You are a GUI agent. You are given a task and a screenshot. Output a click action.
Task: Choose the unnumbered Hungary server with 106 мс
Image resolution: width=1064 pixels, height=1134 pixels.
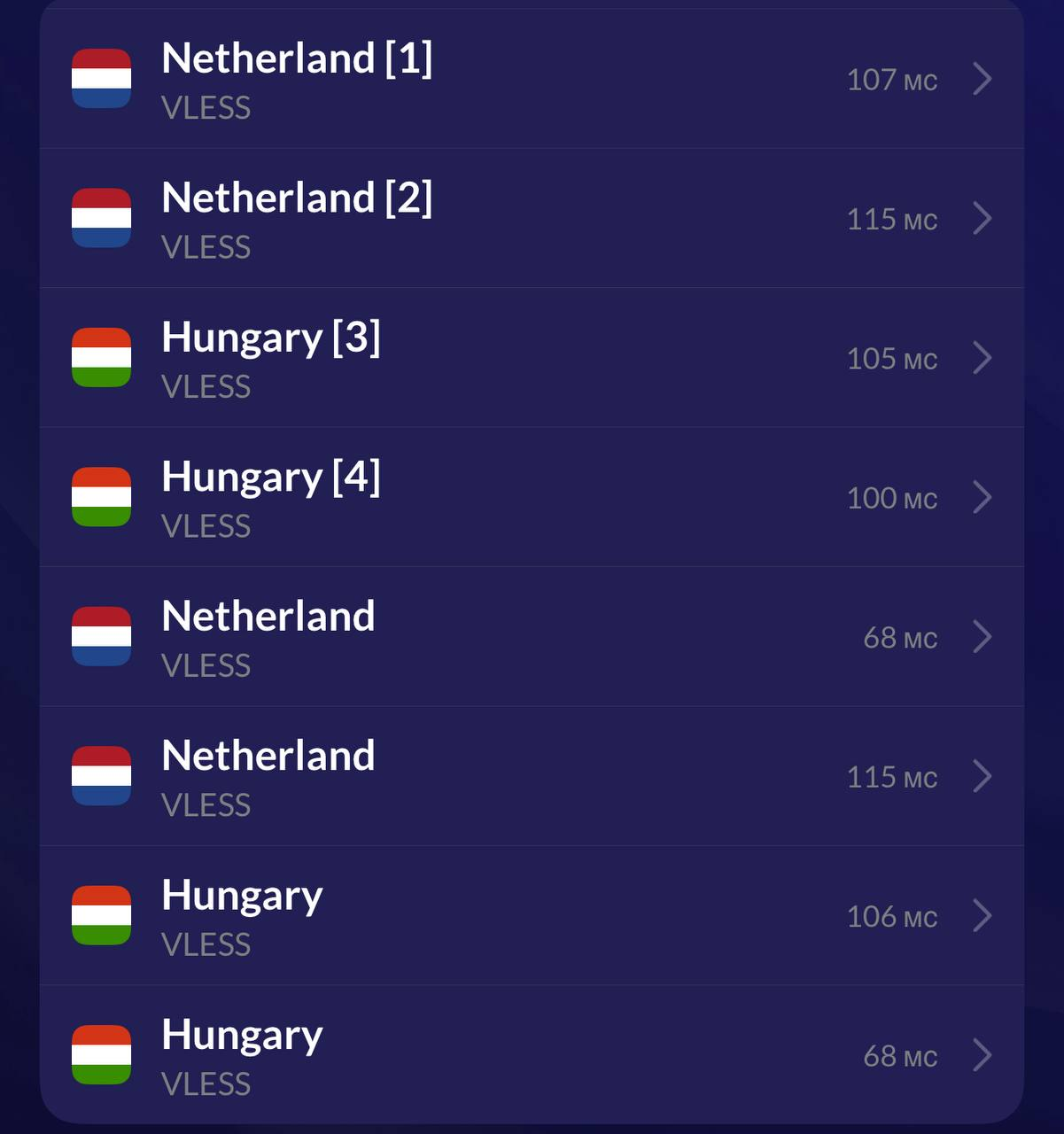click(532, 916)
